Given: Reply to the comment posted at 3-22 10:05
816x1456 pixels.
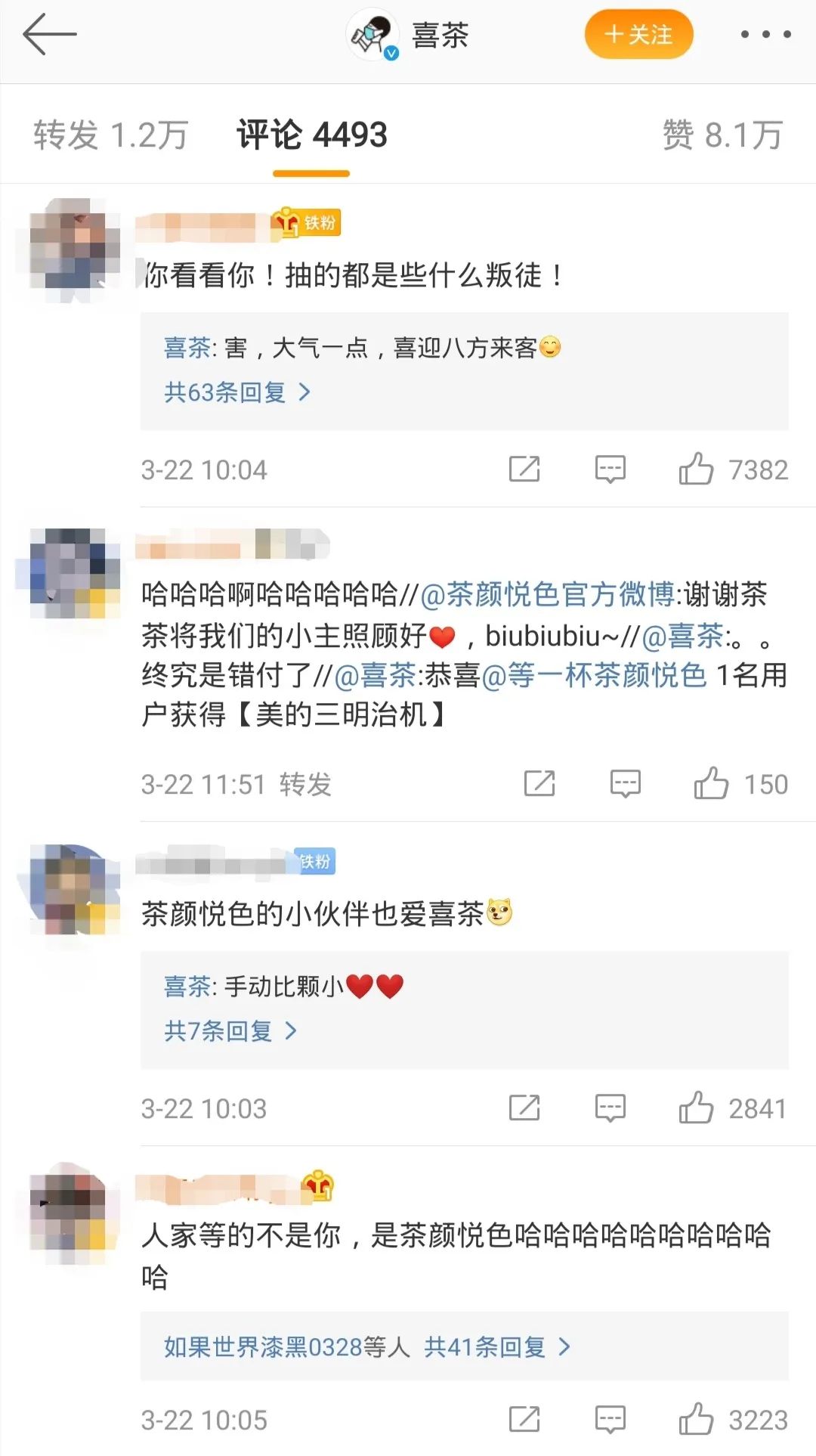Looking at the screenshot, I should tap(610, 1420).
